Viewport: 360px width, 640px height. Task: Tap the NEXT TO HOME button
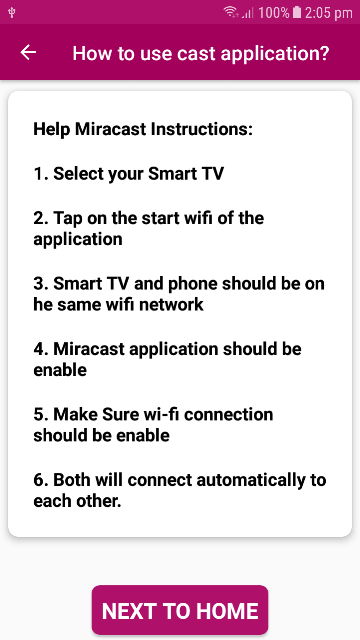(180, 610)
